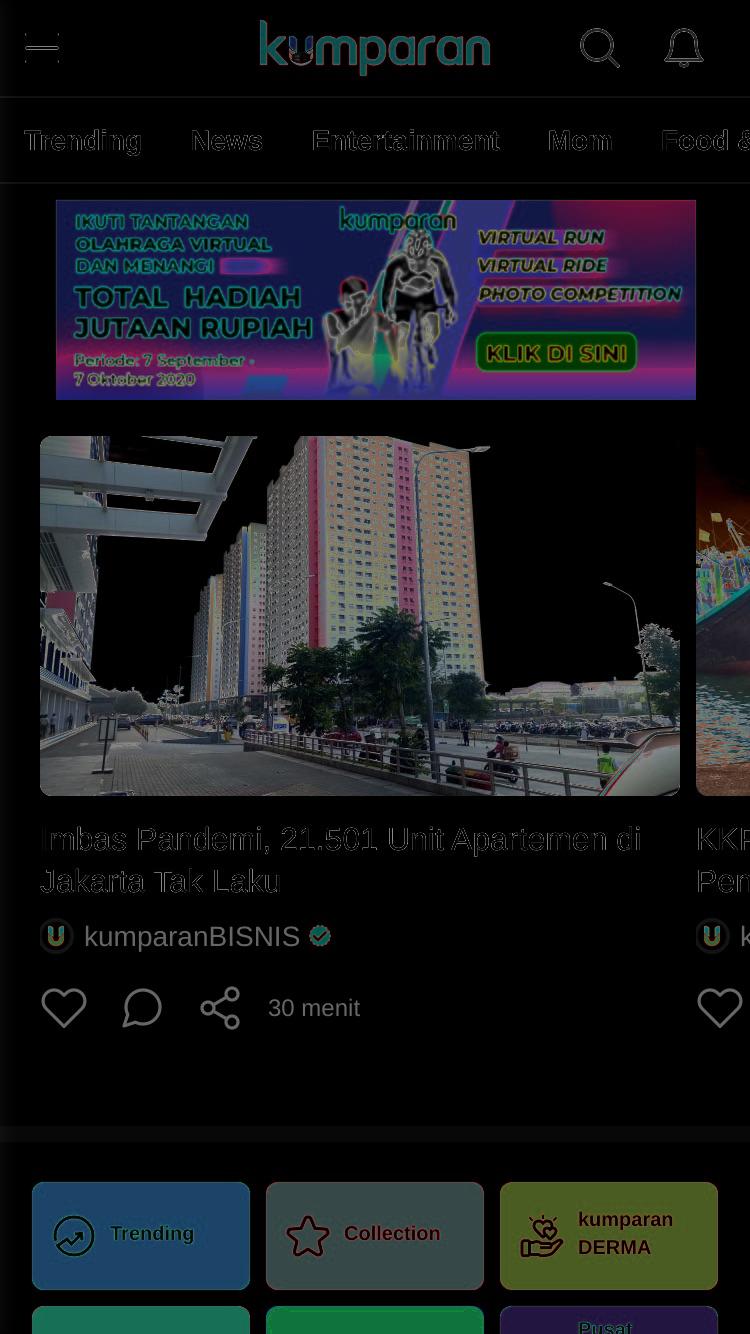Open the kumparan DERMA tile
Viewport: 750px width, 1334px height.
click(x=609, y=1236)
